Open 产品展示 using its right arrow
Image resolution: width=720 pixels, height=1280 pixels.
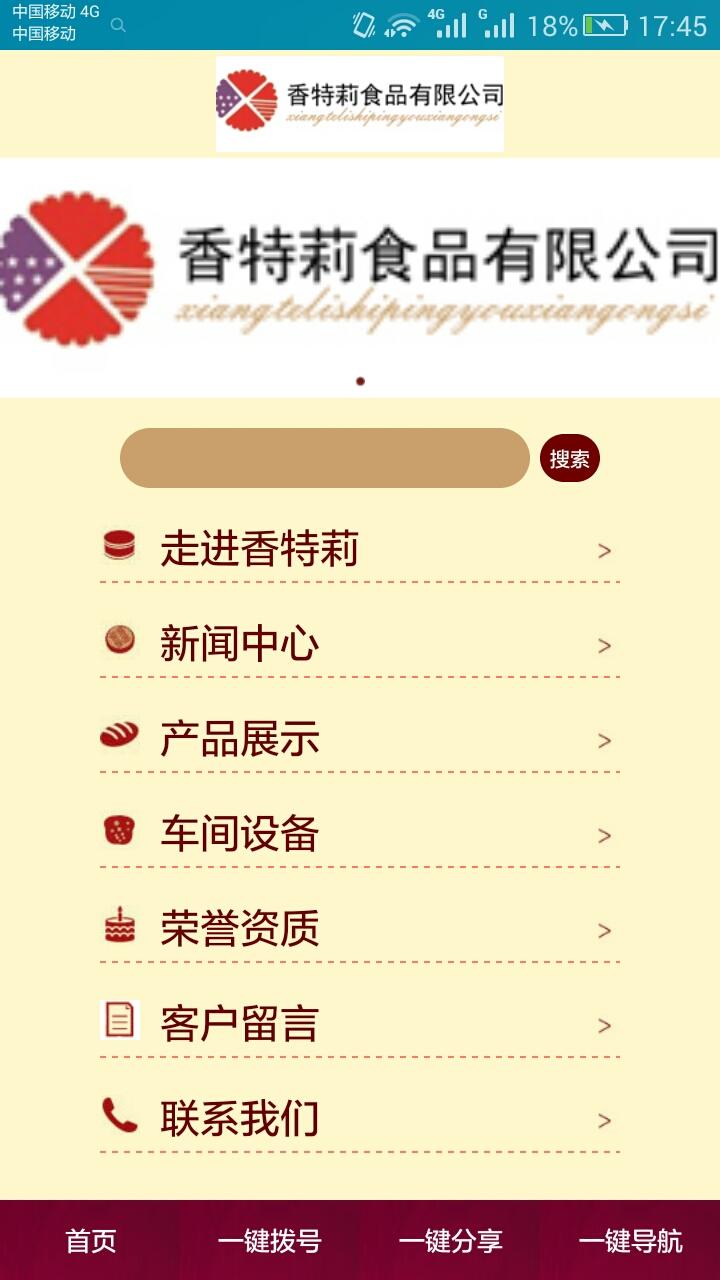click(x=602, y=741)
